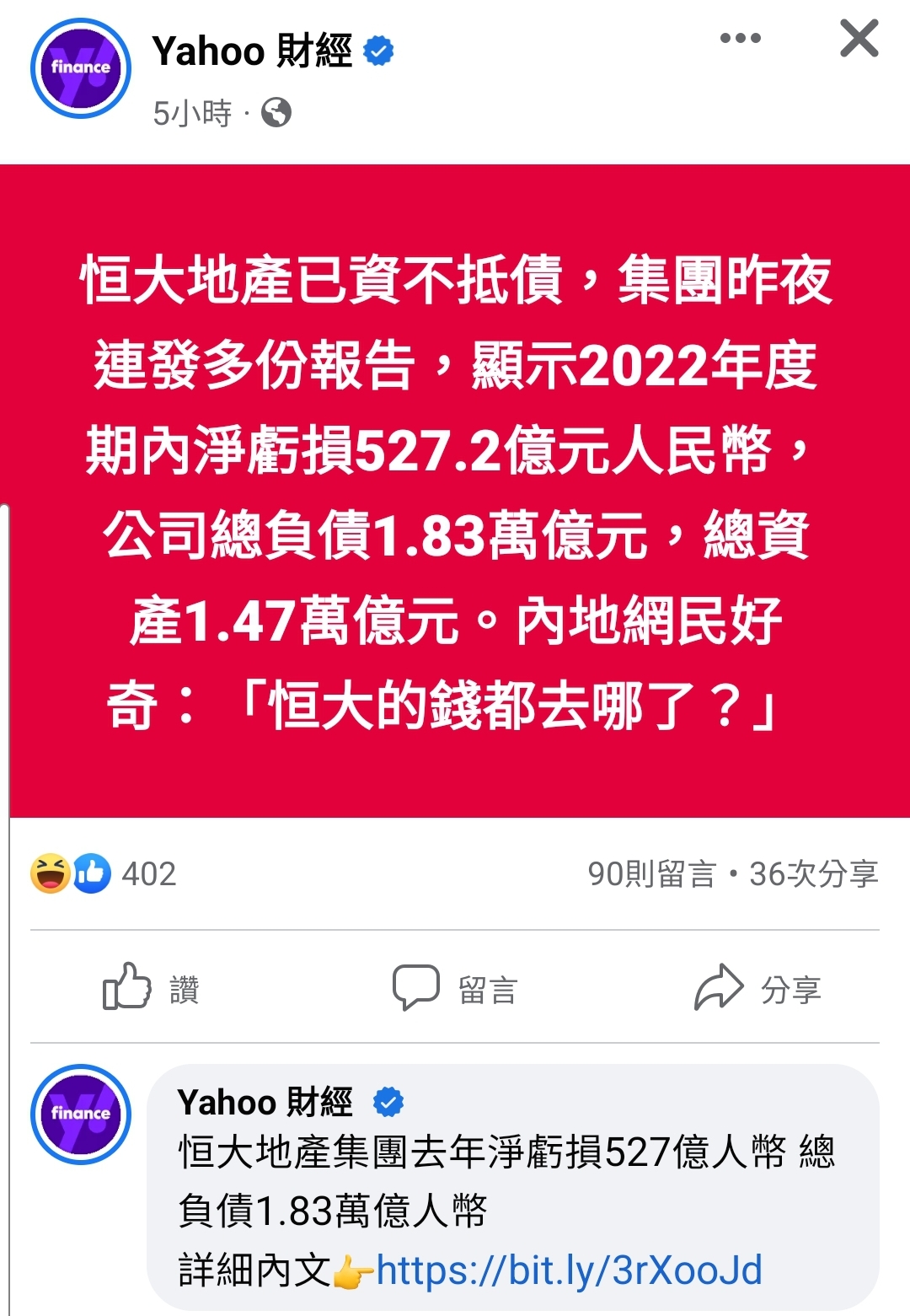
Task: Share this post via 分享
Action: (x=757, y=988)
